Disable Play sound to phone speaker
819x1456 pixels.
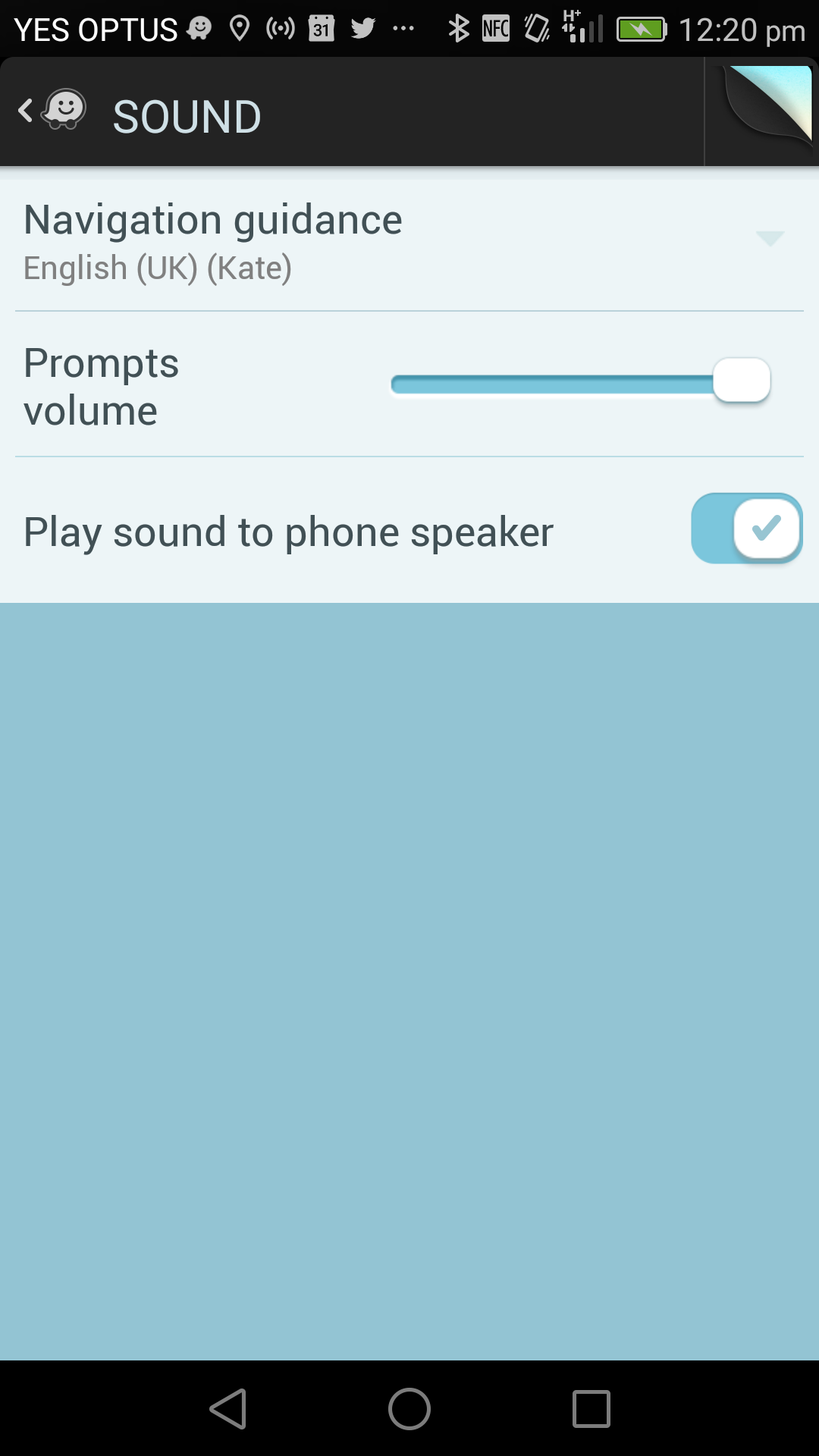pos(747,529)
